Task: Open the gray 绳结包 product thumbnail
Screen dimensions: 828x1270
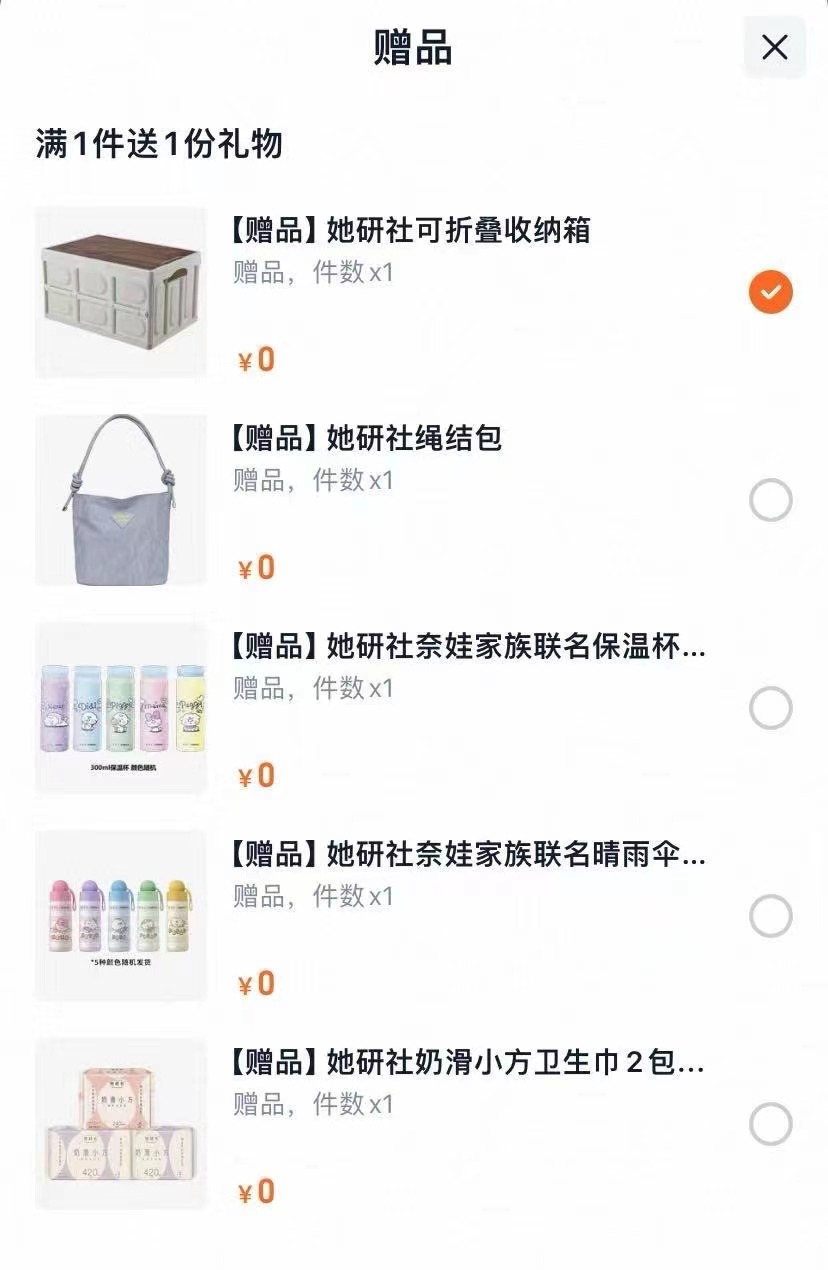Action: pyautogui.click(x=120, y=500)
